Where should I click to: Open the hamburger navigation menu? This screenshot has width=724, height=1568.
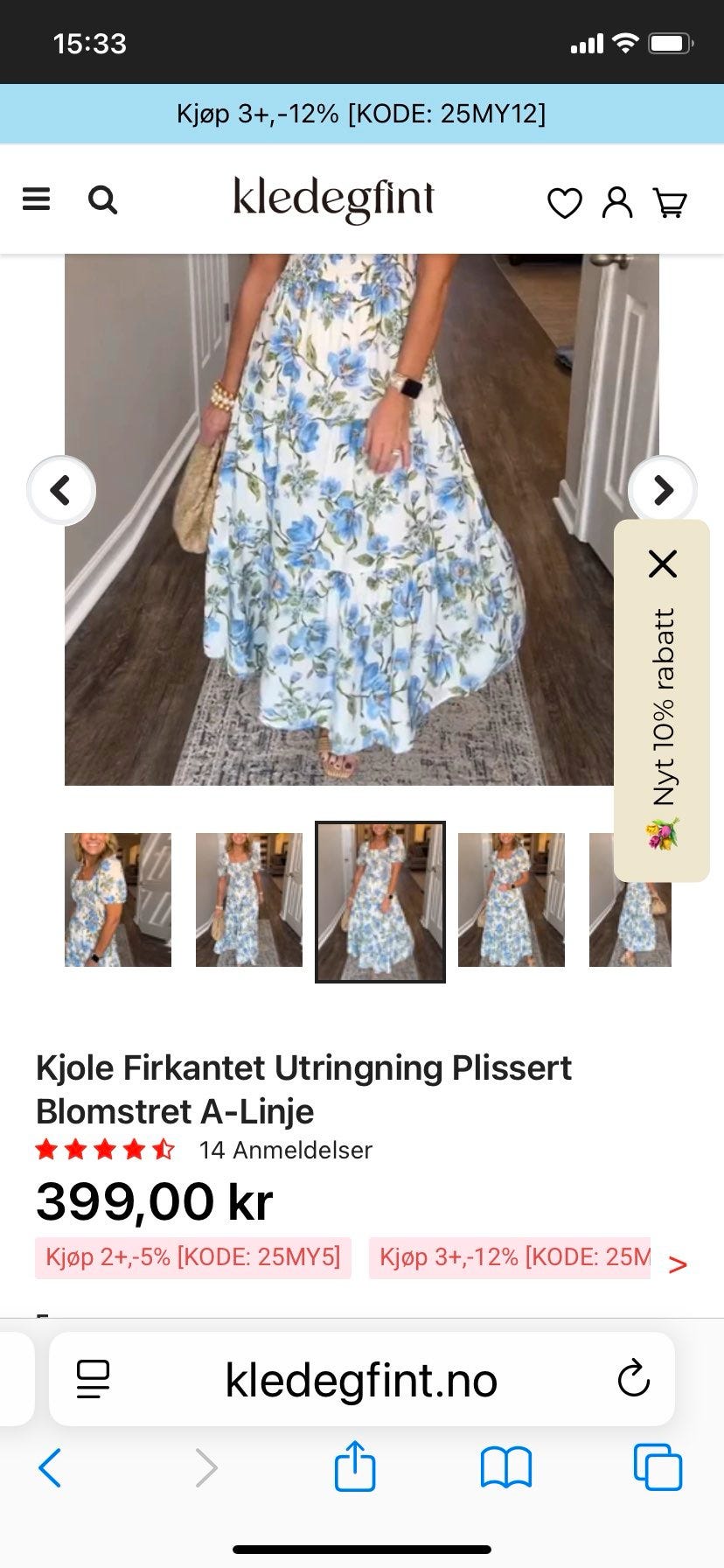(x=36, y=198)
